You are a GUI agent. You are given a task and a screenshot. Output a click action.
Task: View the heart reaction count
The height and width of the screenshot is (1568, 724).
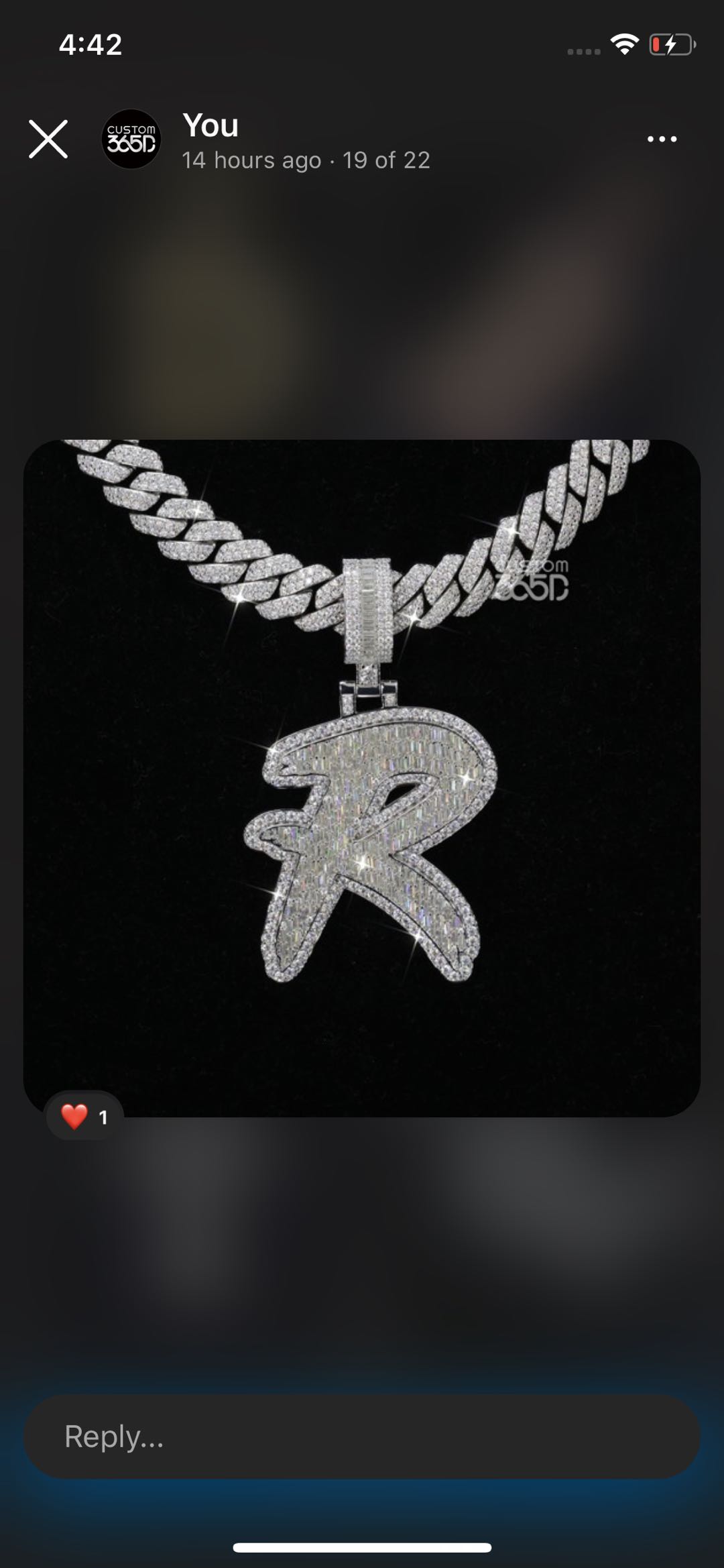pos(84,1117)
